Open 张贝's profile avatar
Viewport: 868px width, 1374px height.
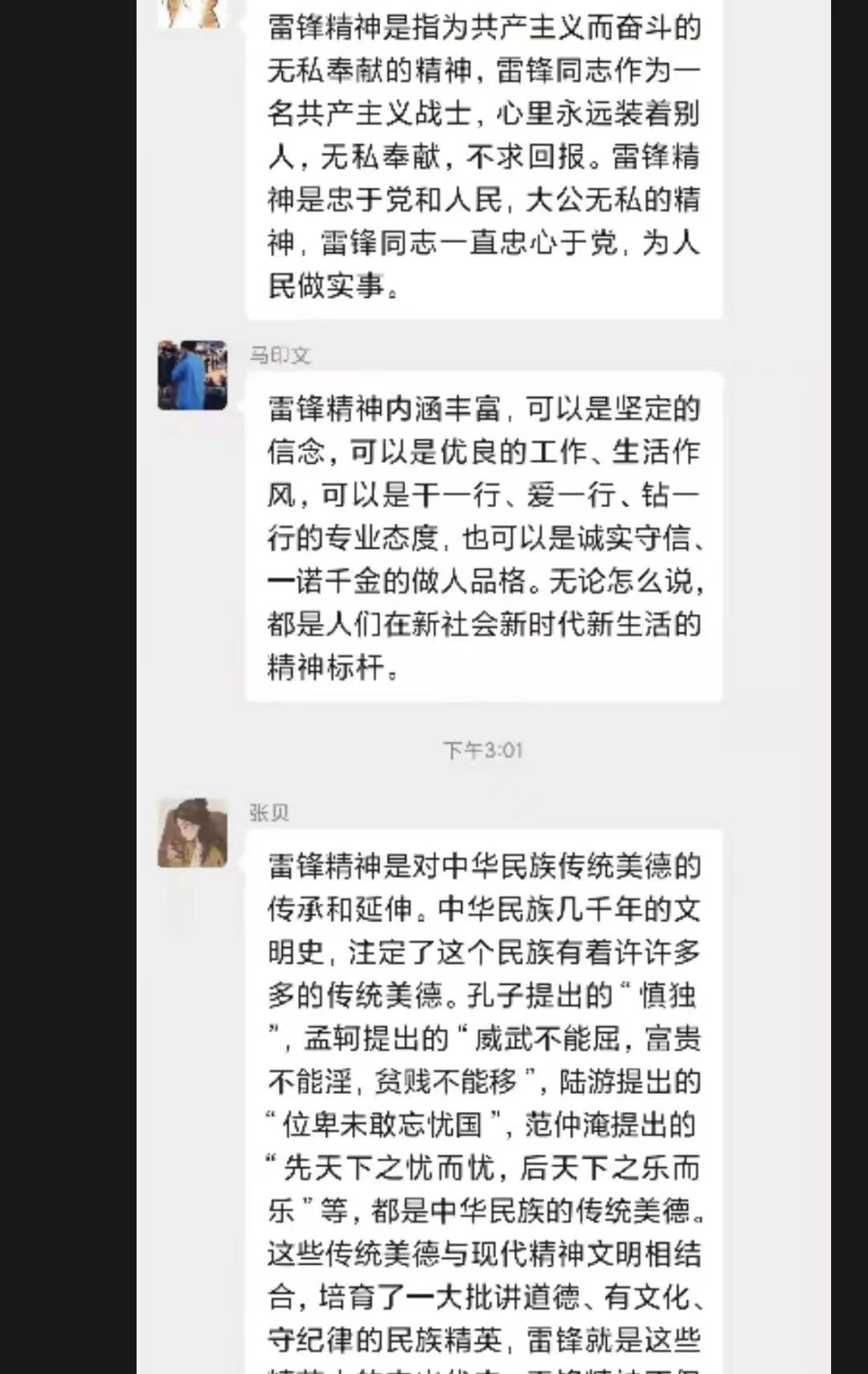pyautogui.click(x=192, y=833)
